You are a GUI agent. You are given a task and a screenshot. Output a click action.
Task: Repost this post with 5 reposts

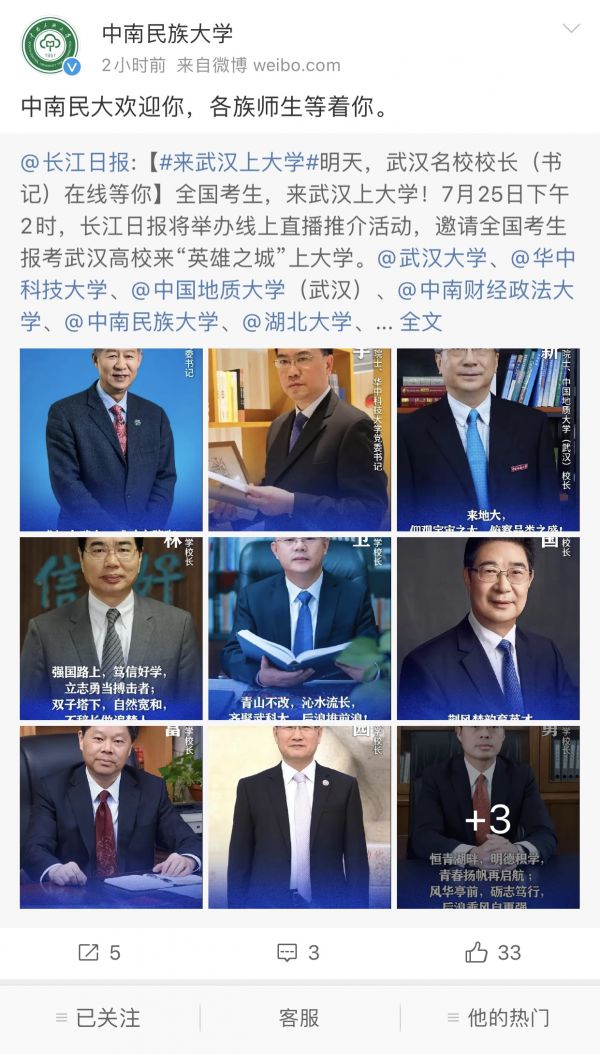(x=99, y=953)
